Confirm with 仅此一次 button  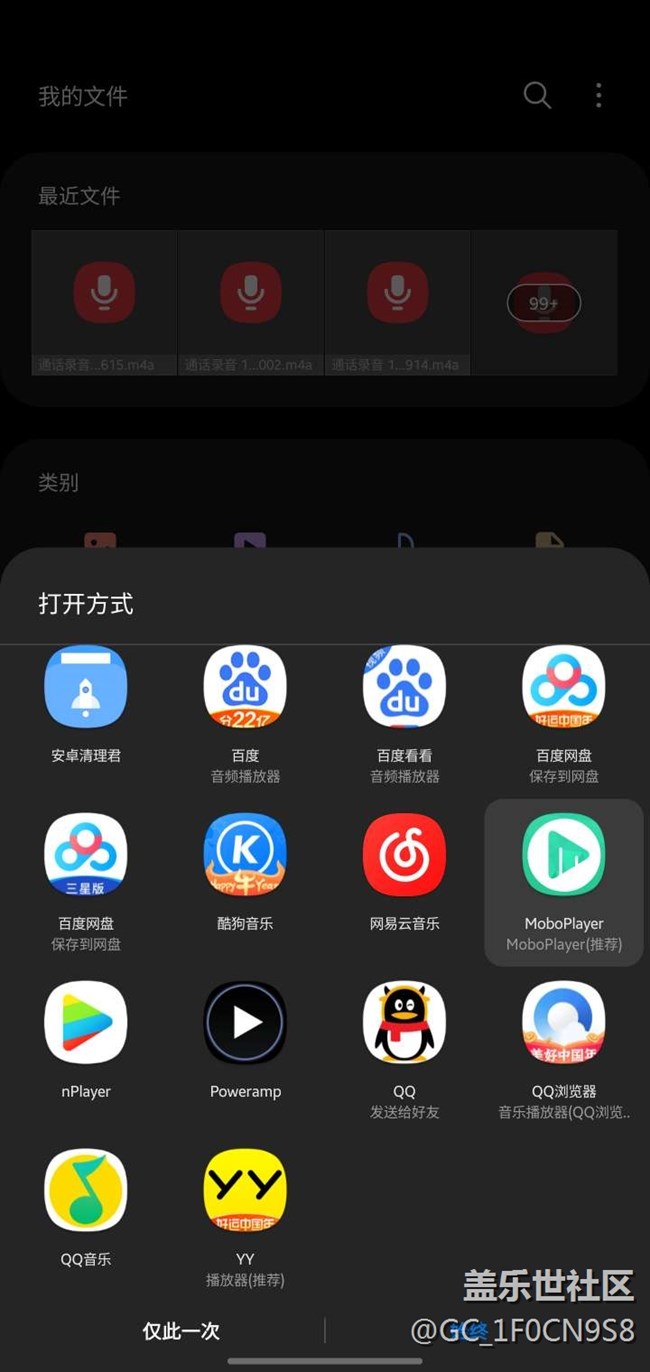click(181, 1331)
